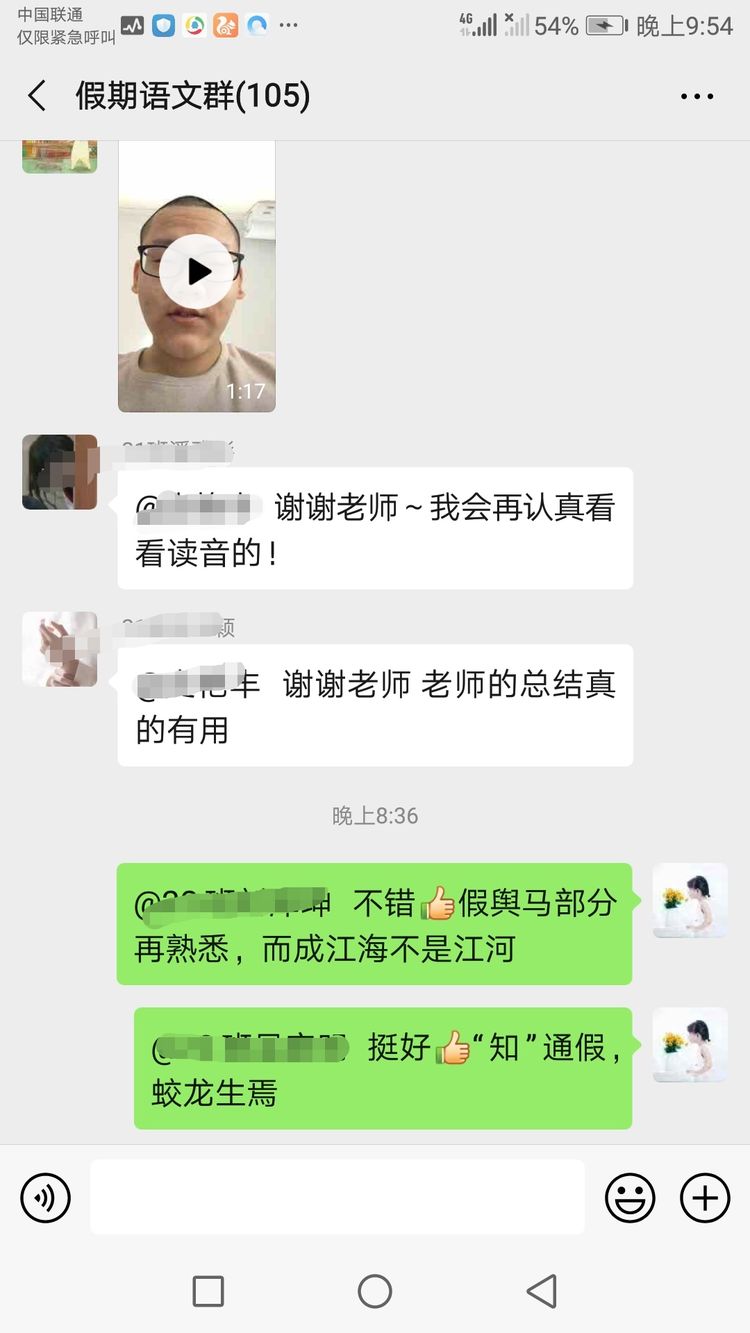The image size is (750, 1333).
Task: Tap the message text field
Action: point(337,1197)
